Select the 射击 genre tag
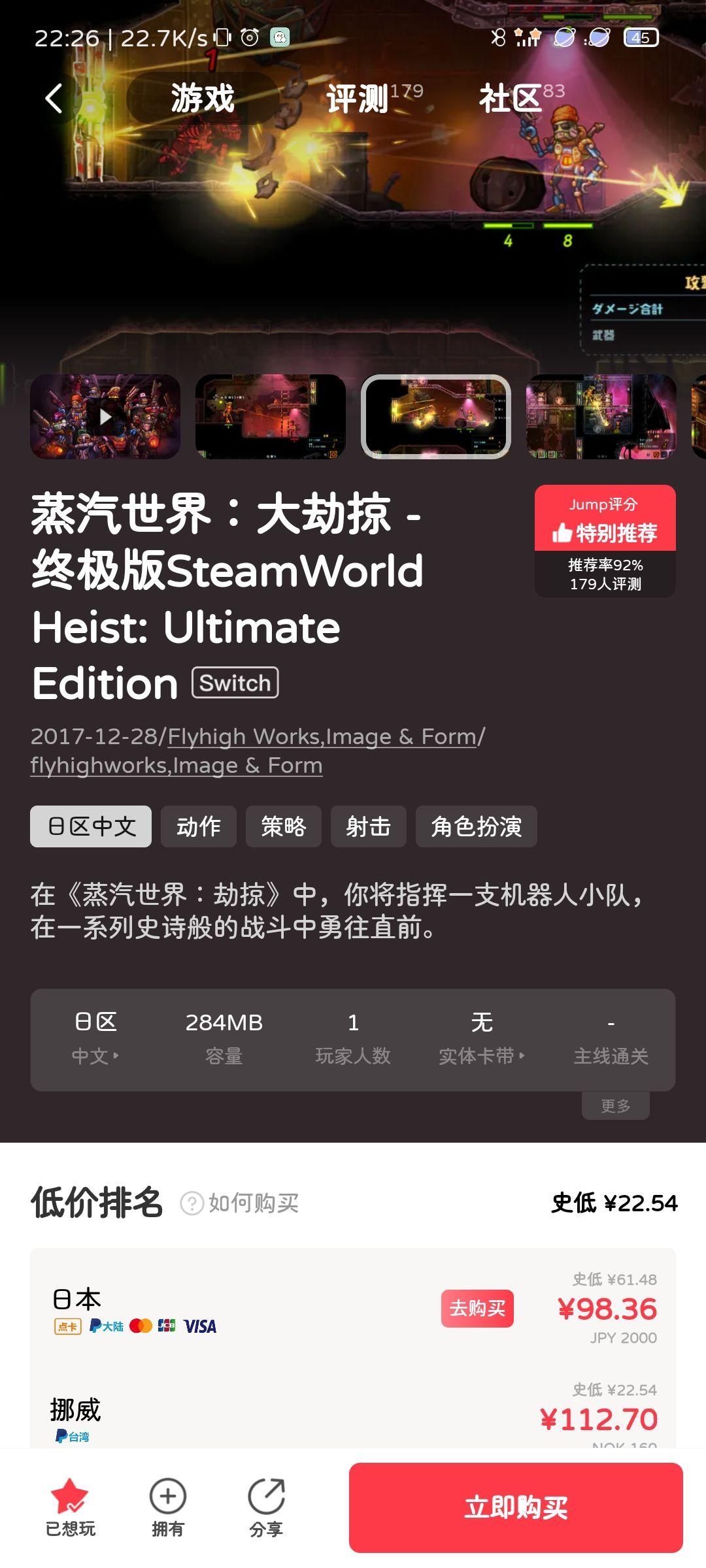This screenshot has height=1568, width=706. click(369, 826)
